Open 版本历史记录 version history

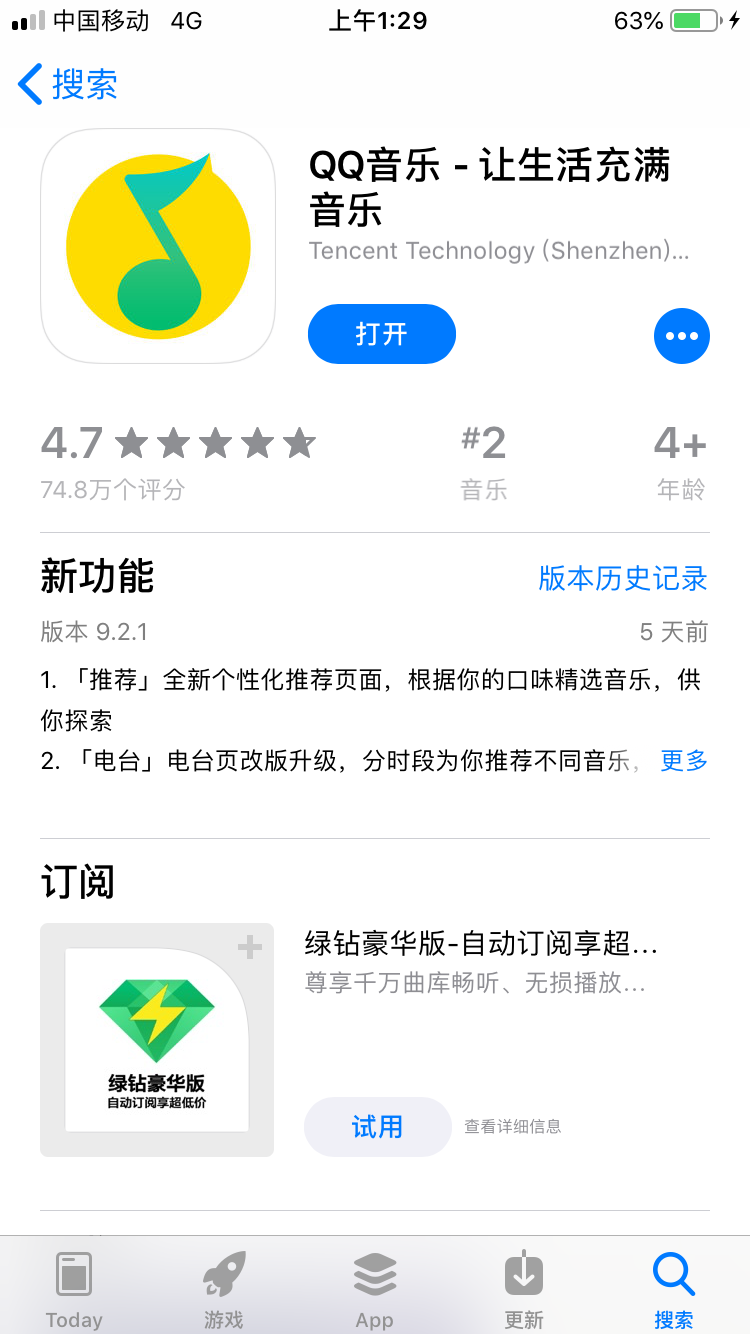click(622, 578)
